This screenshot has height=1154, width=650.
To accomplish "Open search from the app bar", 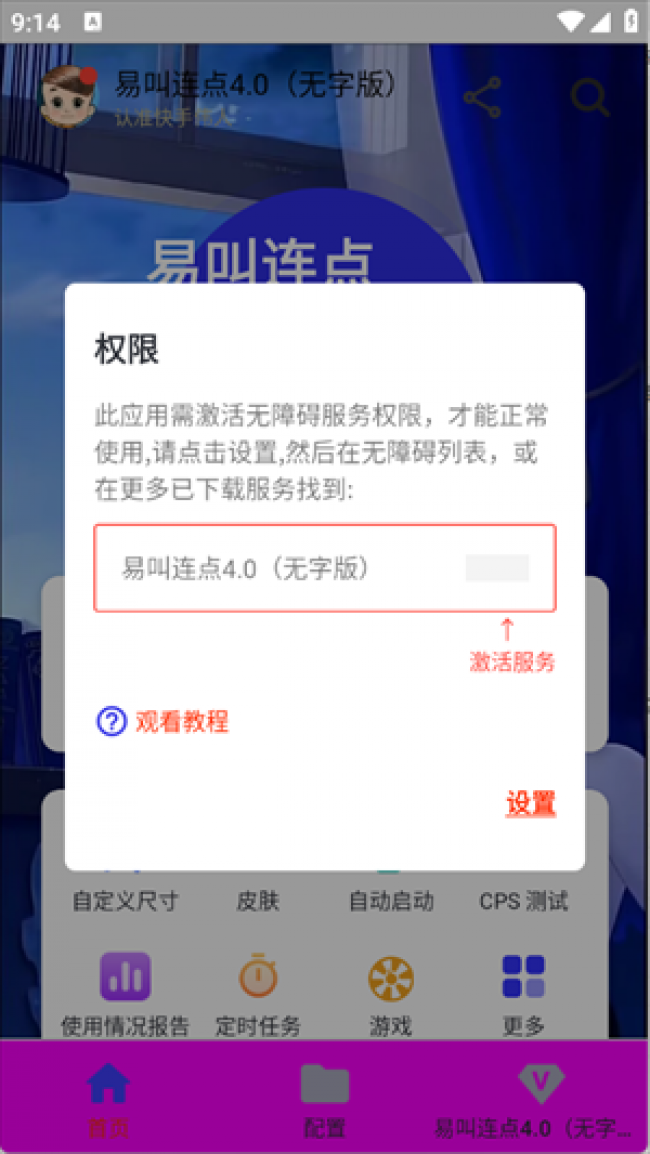I will coord(590,98).
